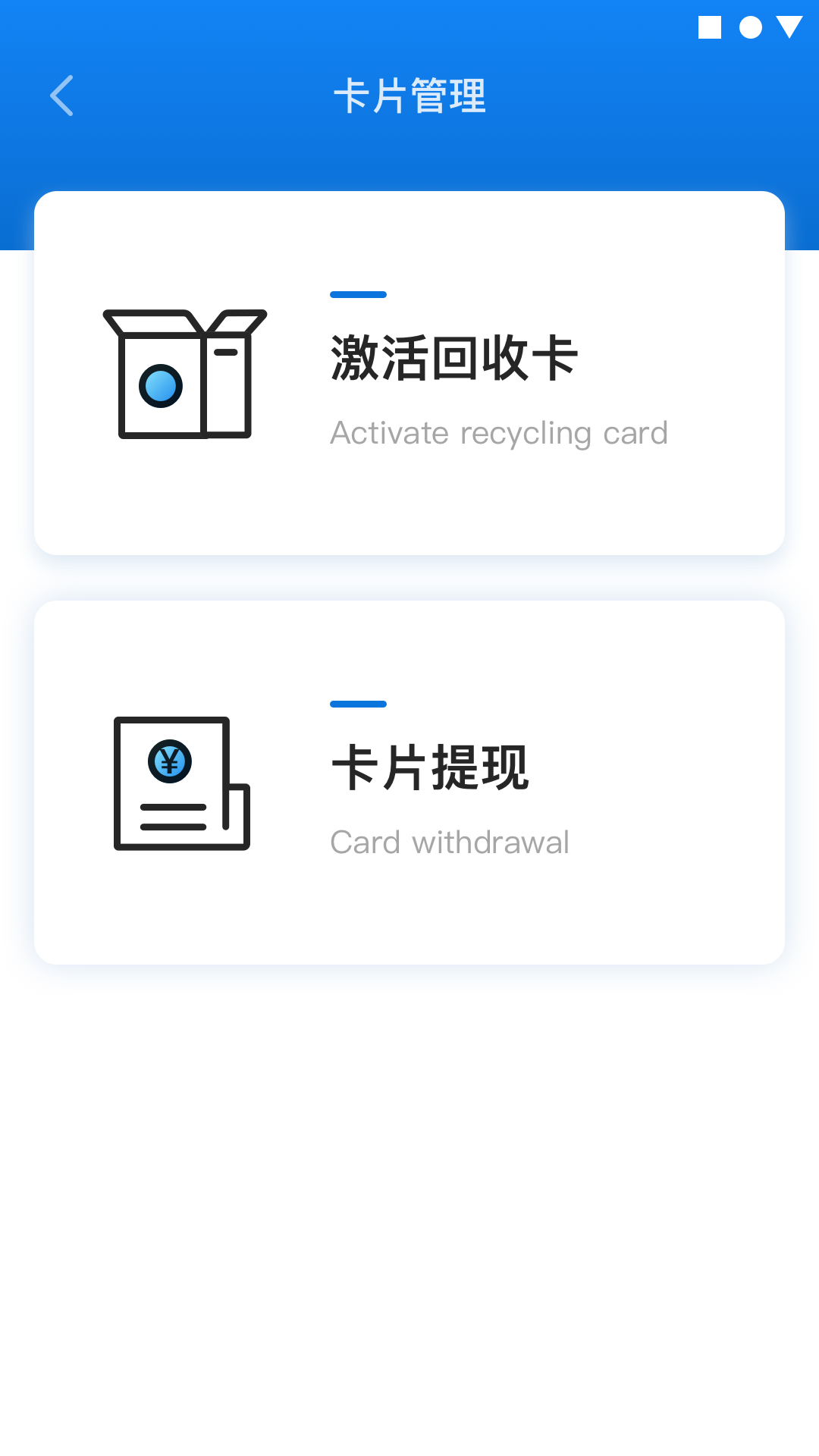Click the blue accent bar above 卡片提现
819x1456 pixels.
click(358, 704)
